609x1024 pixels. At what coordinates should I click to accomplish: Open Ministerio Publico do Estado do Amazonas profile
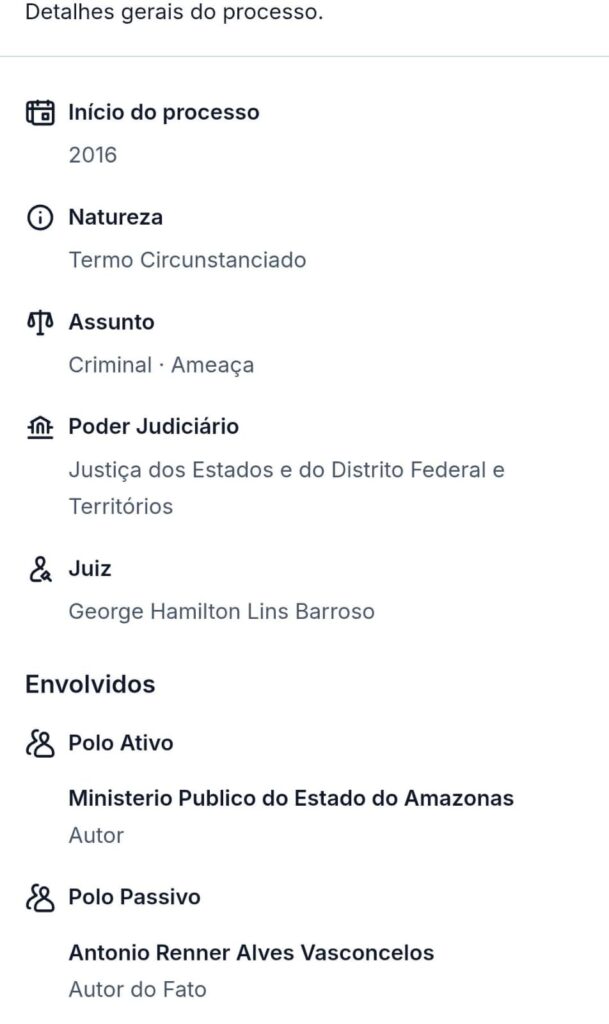(291, 798)
